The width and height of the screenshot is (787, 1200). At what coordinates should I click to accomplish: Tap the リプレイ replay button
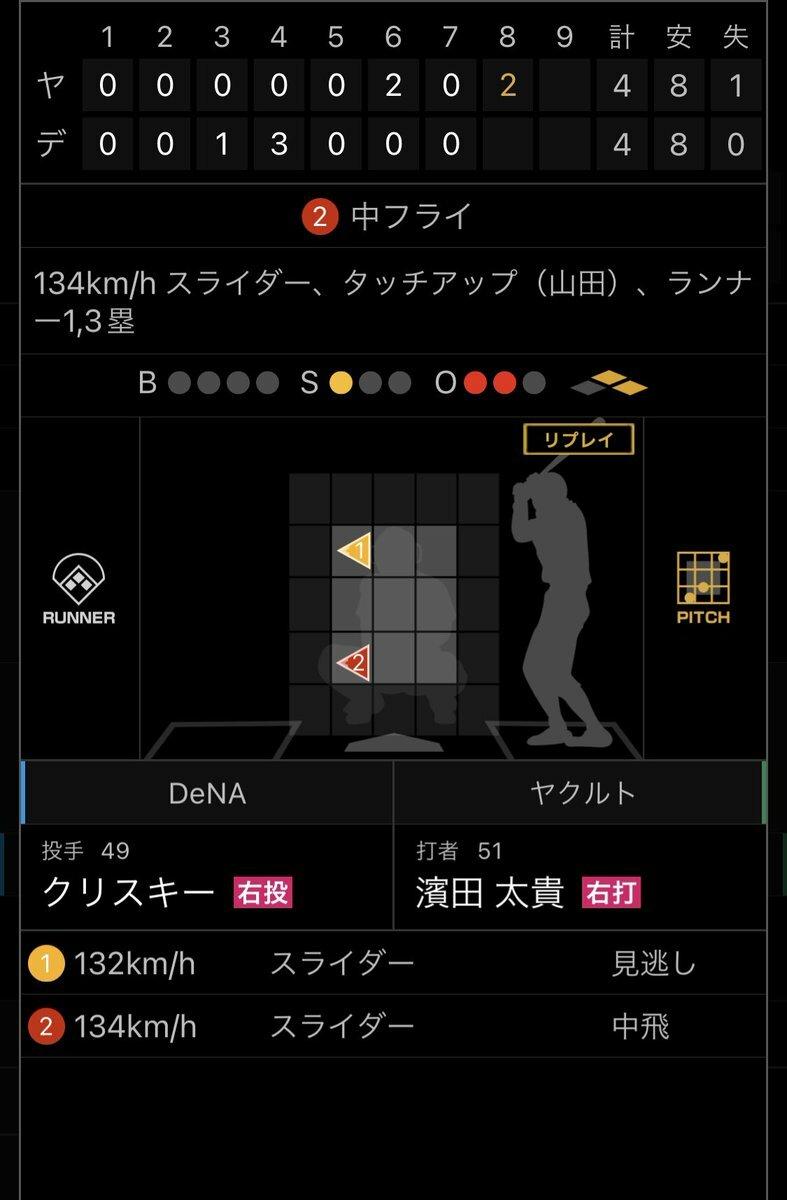pos(578,440)
